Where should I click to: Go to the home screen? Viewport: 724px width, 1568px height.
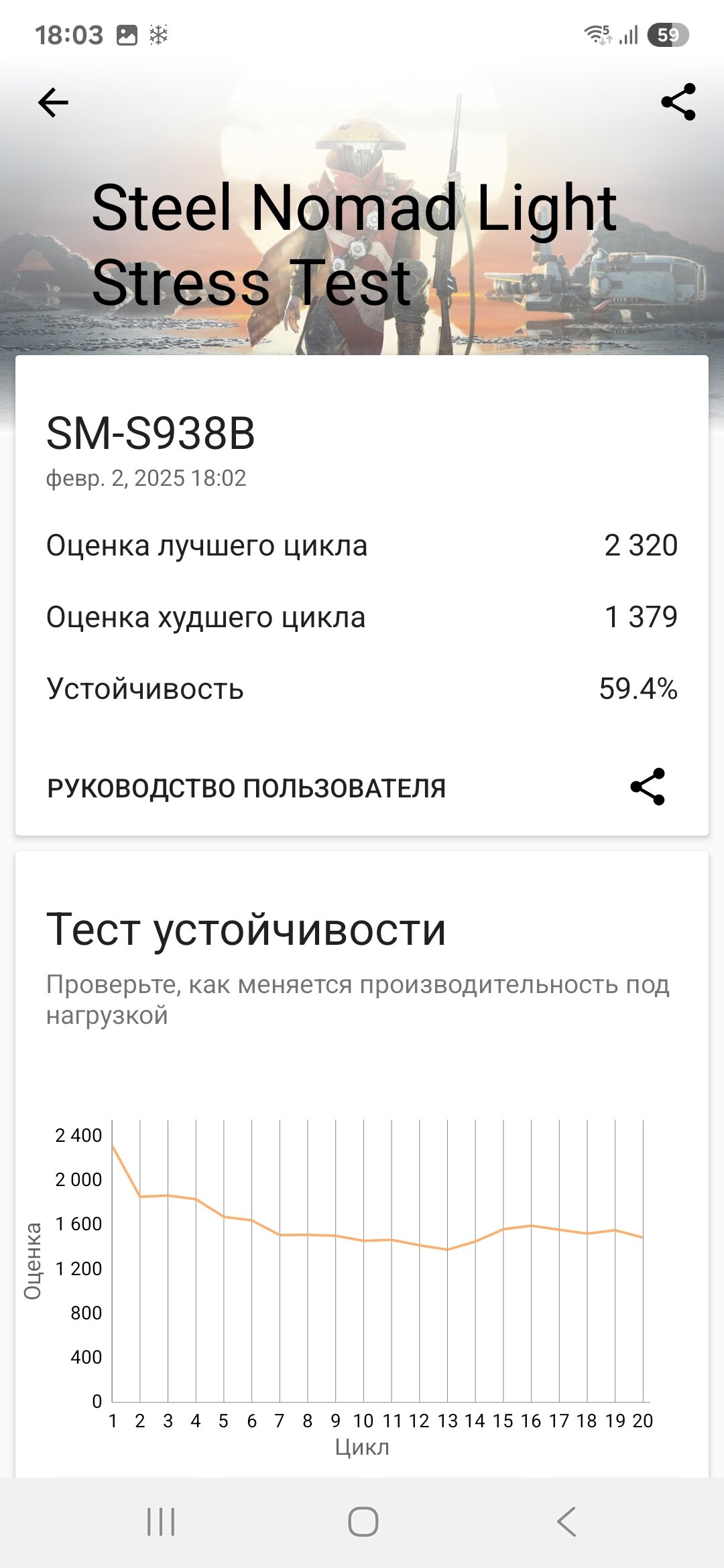363,1522
